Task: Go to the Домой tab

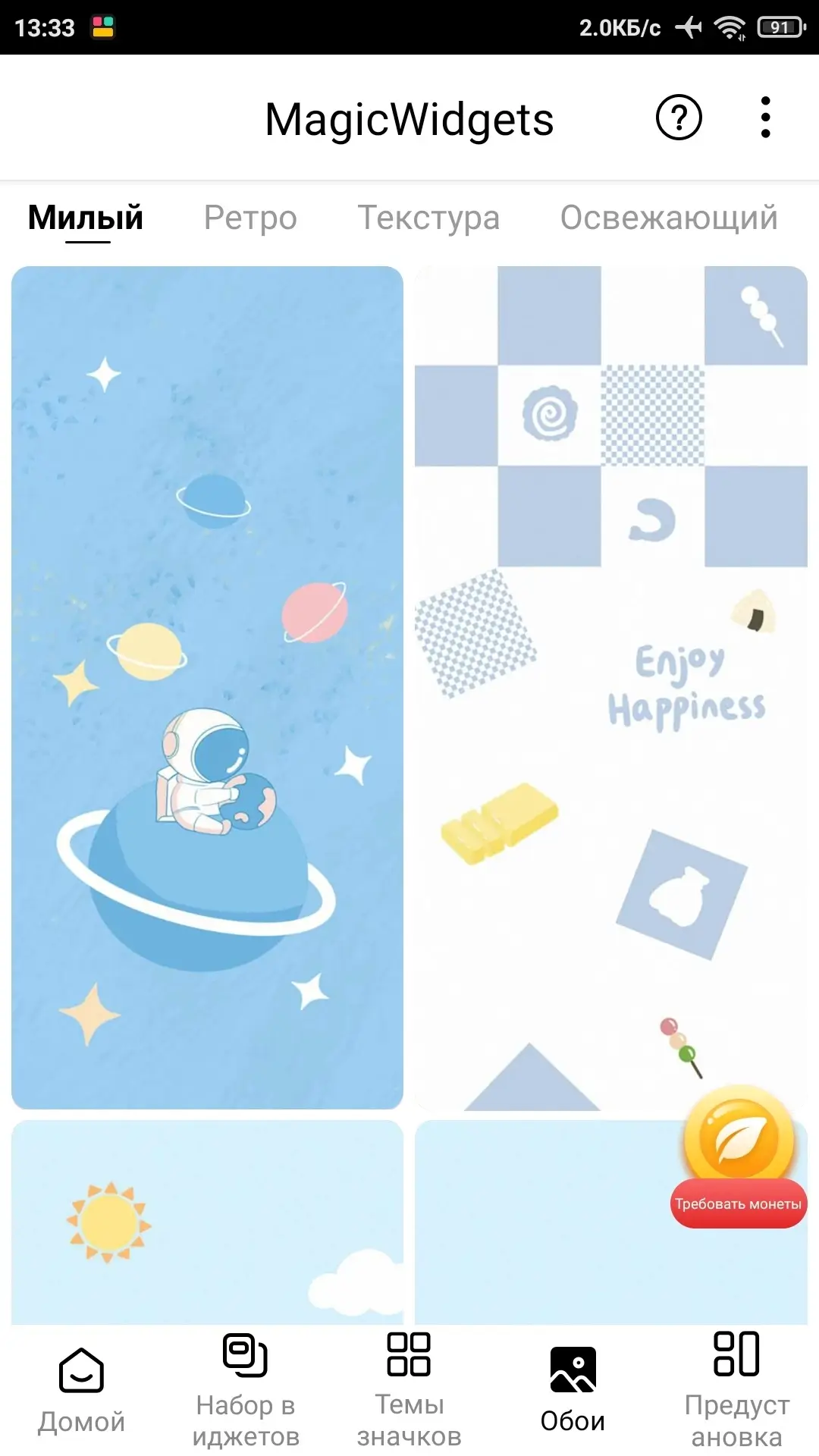Action: [x=81, y=1392]
